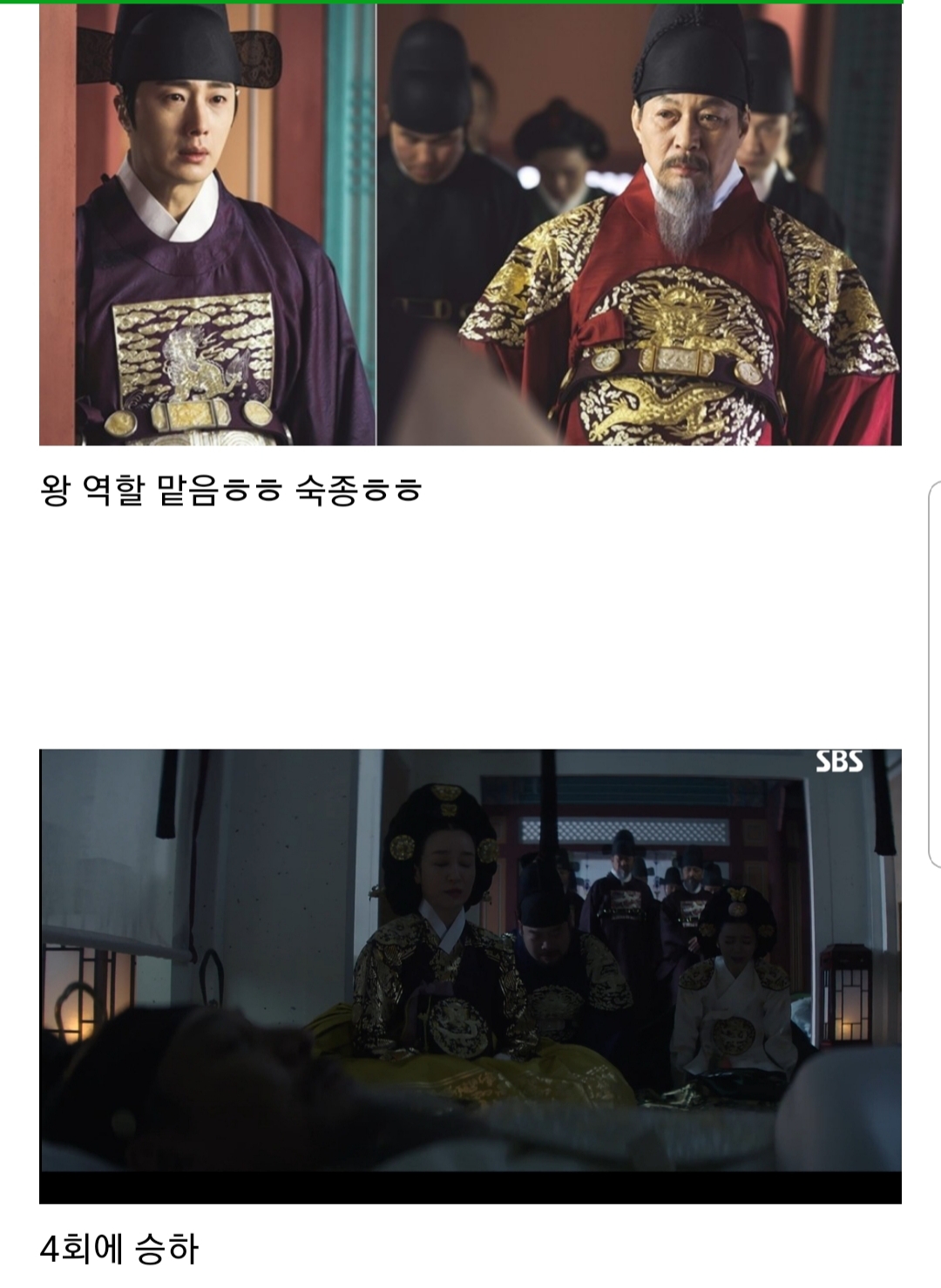Viewport: 941px width, 1288px height.
Task: Open the two-panel image of King Sukjong
Action: [470, 225]
